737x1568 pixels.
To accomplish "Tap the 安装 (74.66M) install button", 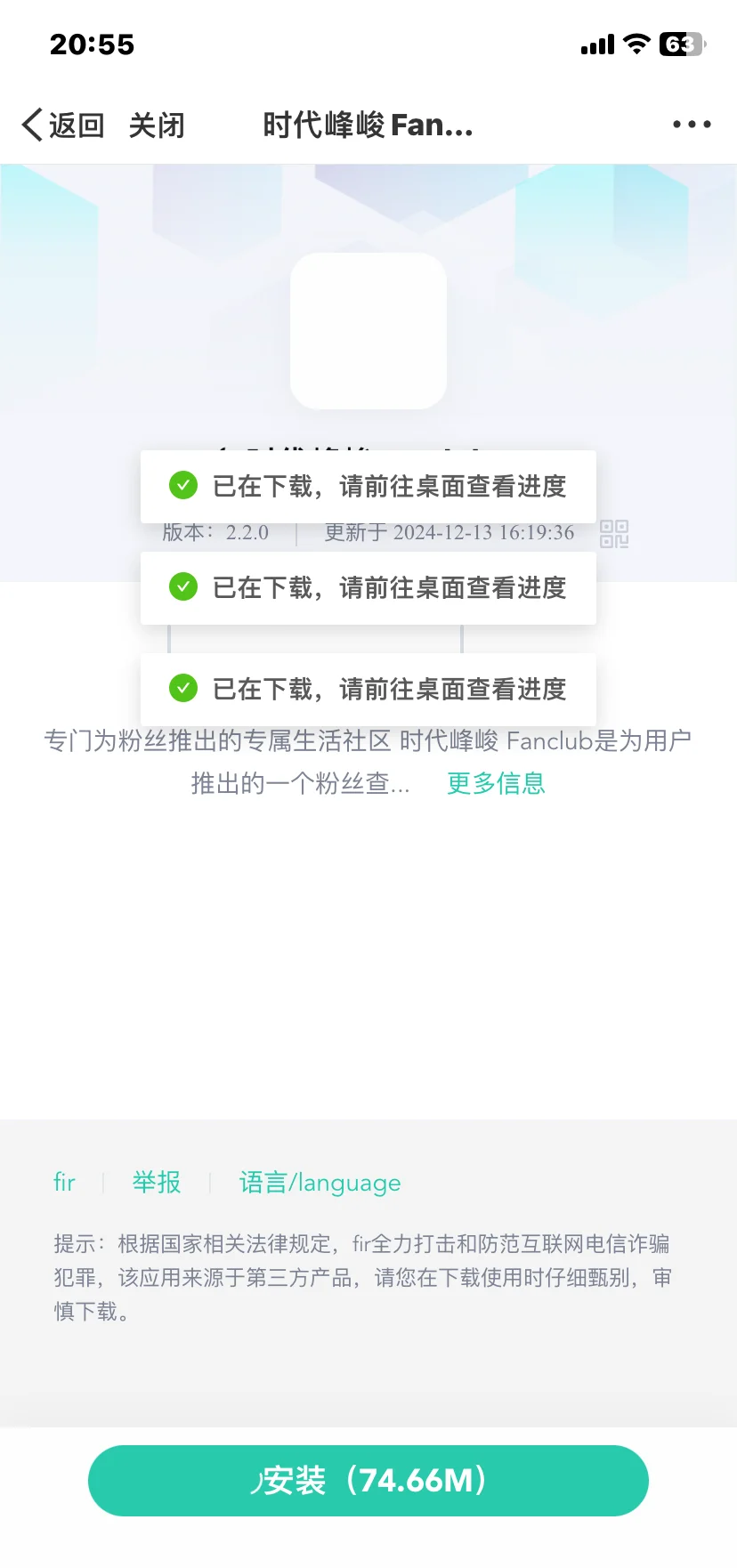I will coord(368,1481).
